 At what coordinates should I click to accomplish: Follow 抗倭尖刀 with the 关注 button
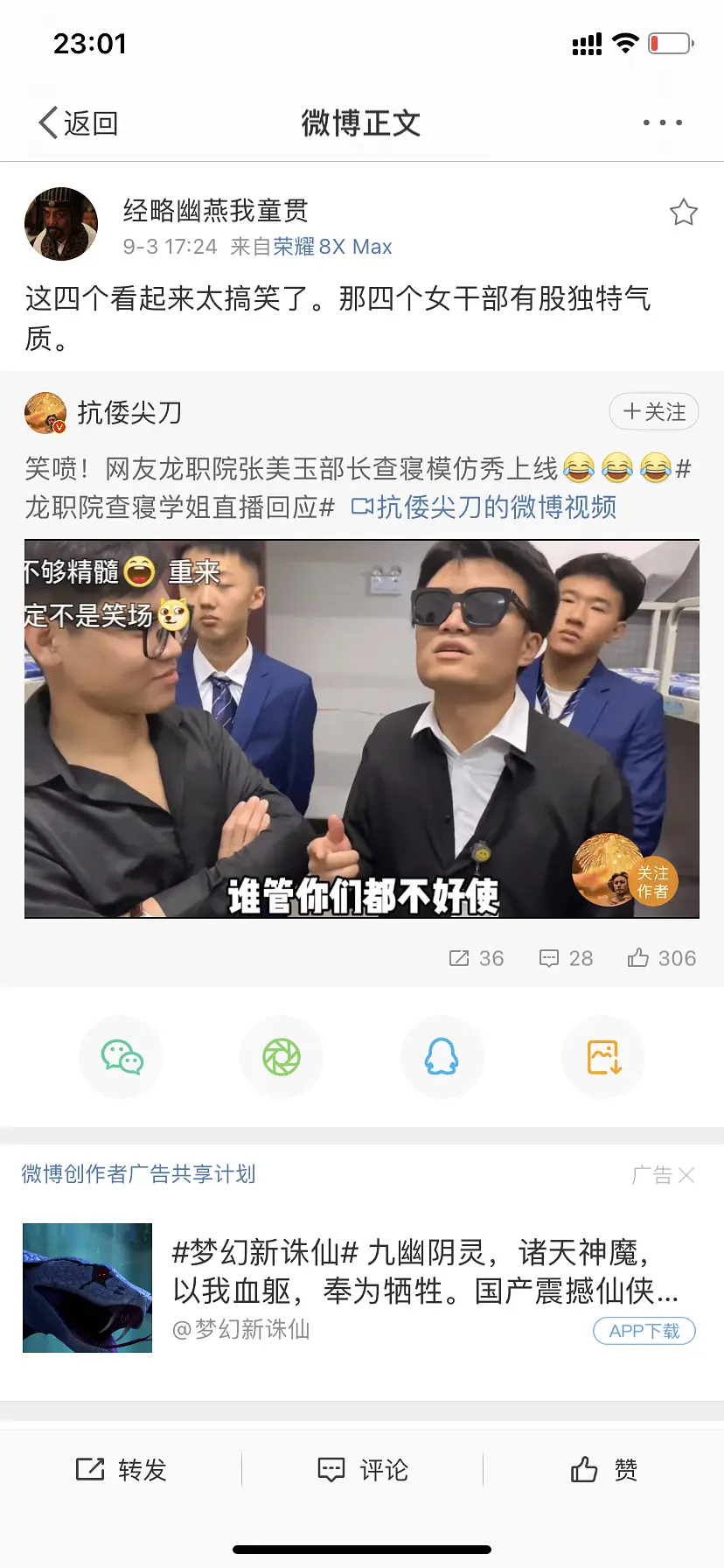(x=653, y=412)
